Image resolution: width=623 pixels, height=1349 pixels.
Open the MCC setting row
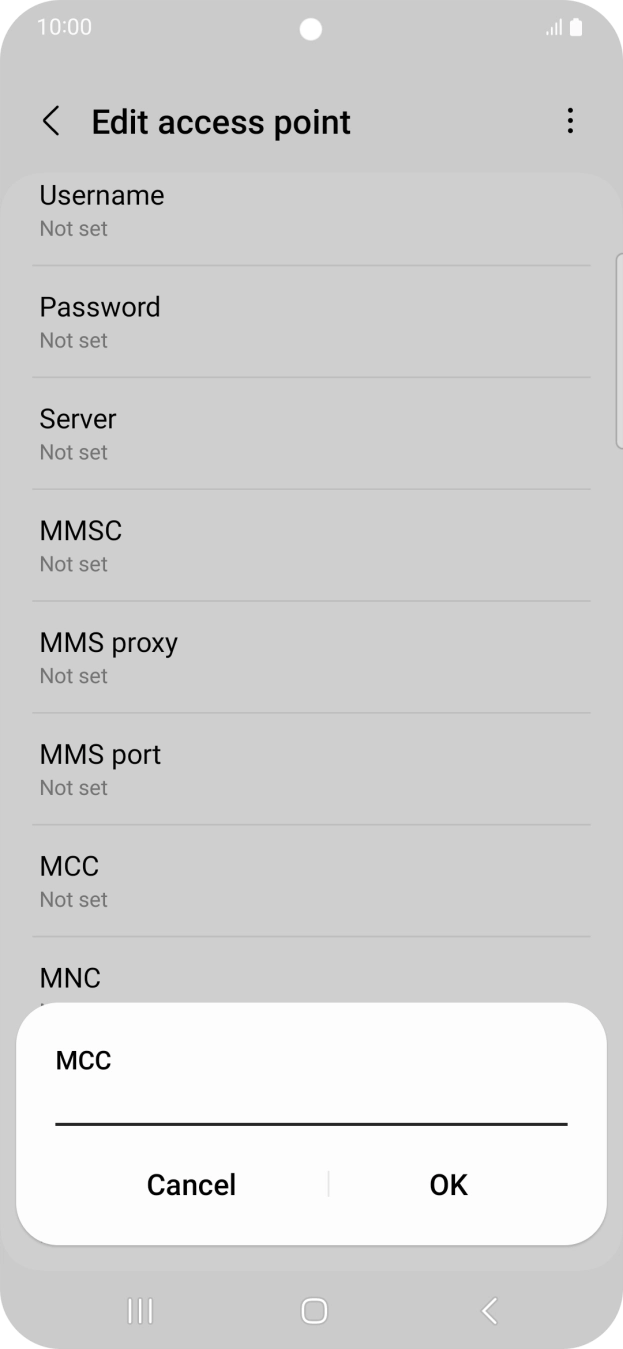311,882
